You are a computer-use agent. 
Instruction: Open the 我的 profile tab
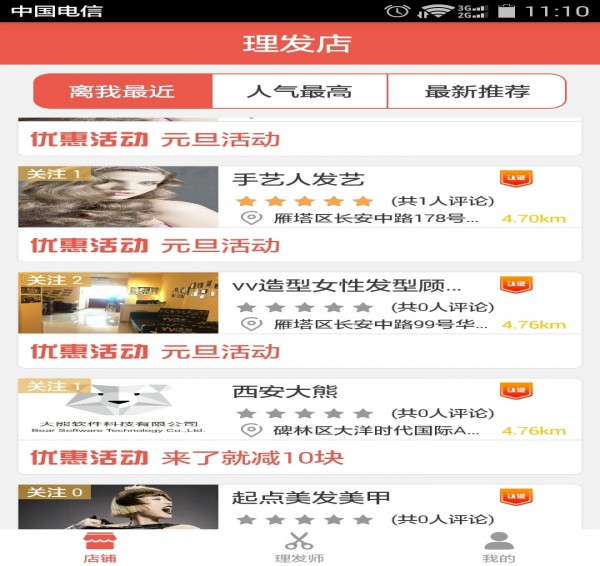click(499, 547)
